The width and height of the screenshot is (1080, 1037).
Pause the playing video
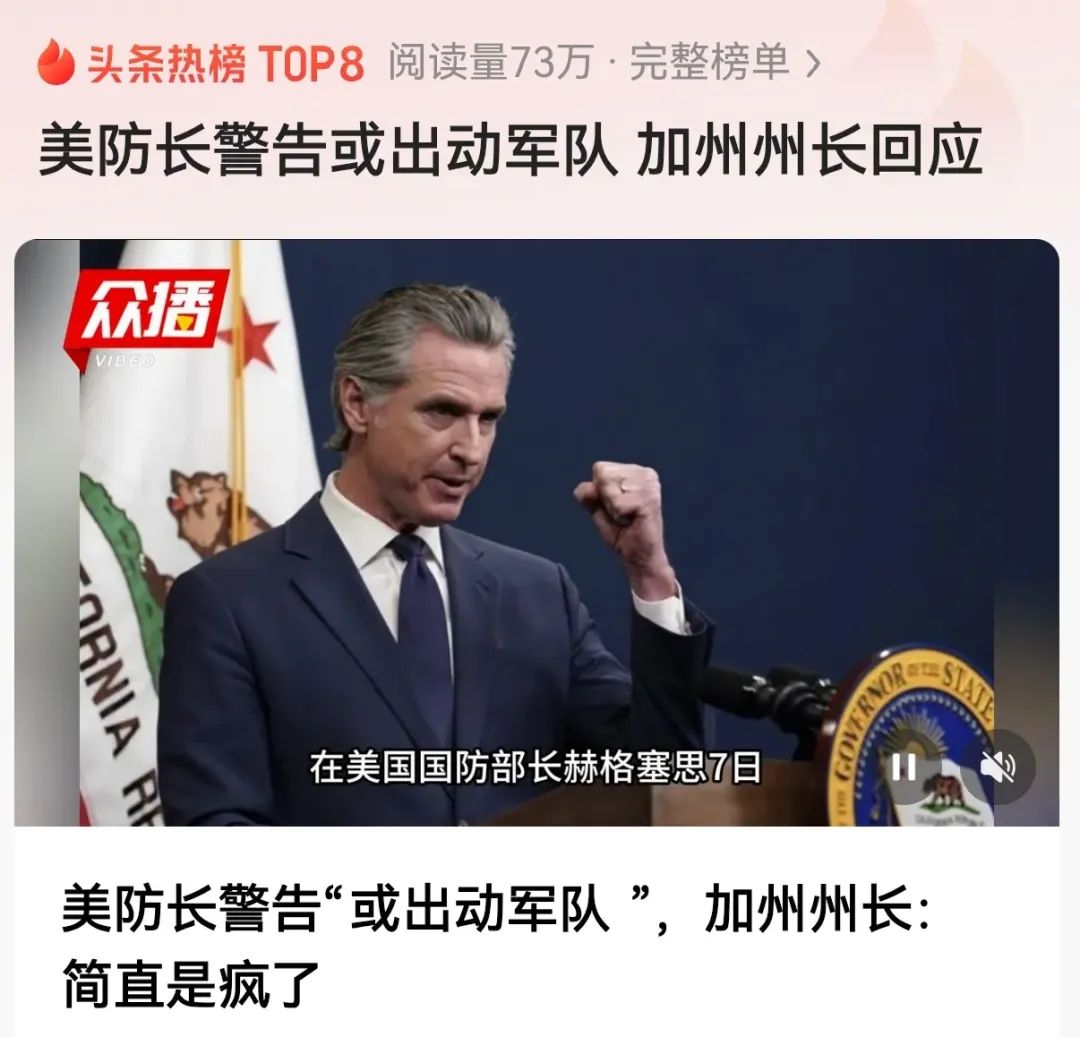point(904,767)
